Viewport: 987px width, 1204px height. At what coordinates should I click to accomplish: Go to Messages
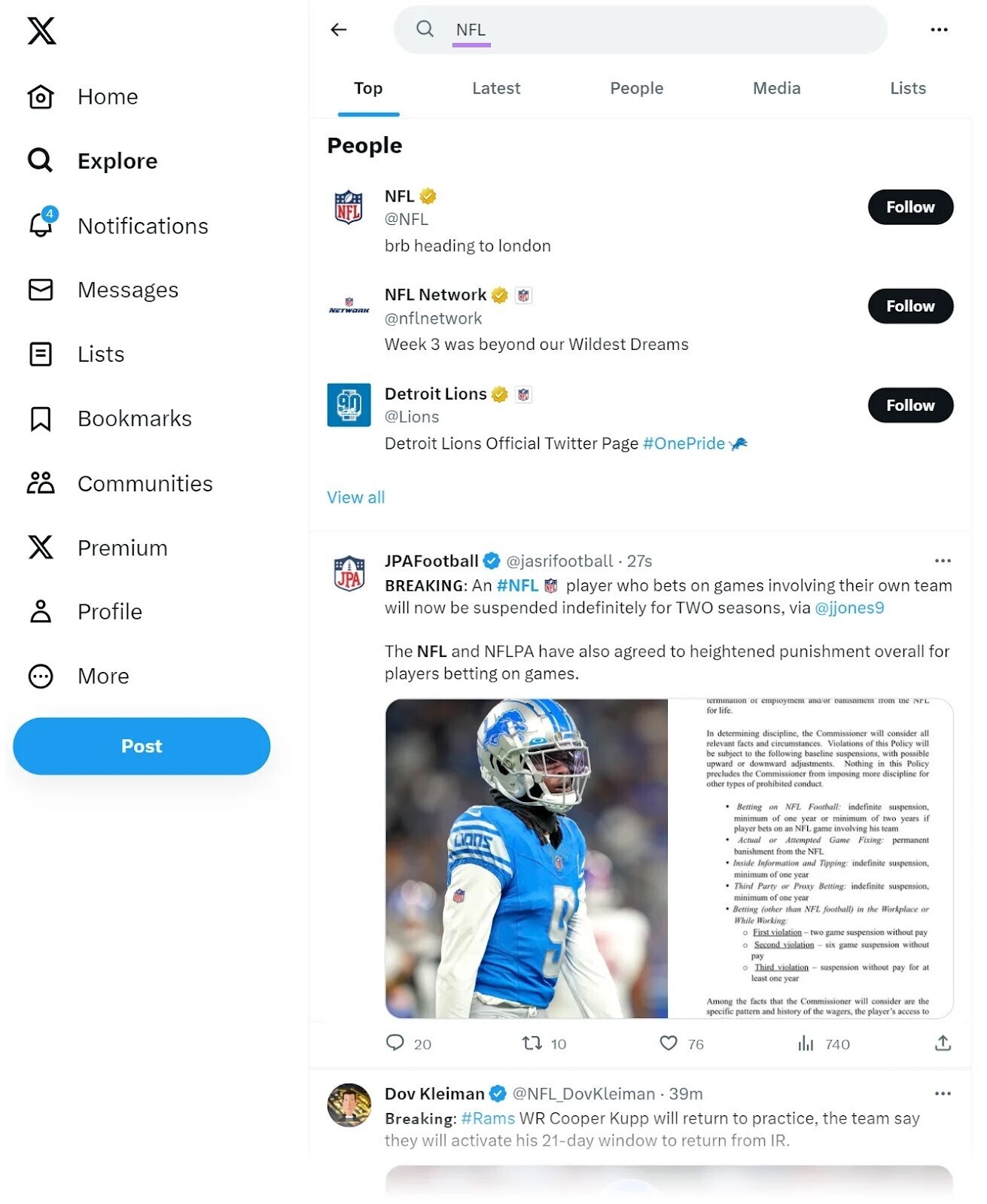[128, 290]
